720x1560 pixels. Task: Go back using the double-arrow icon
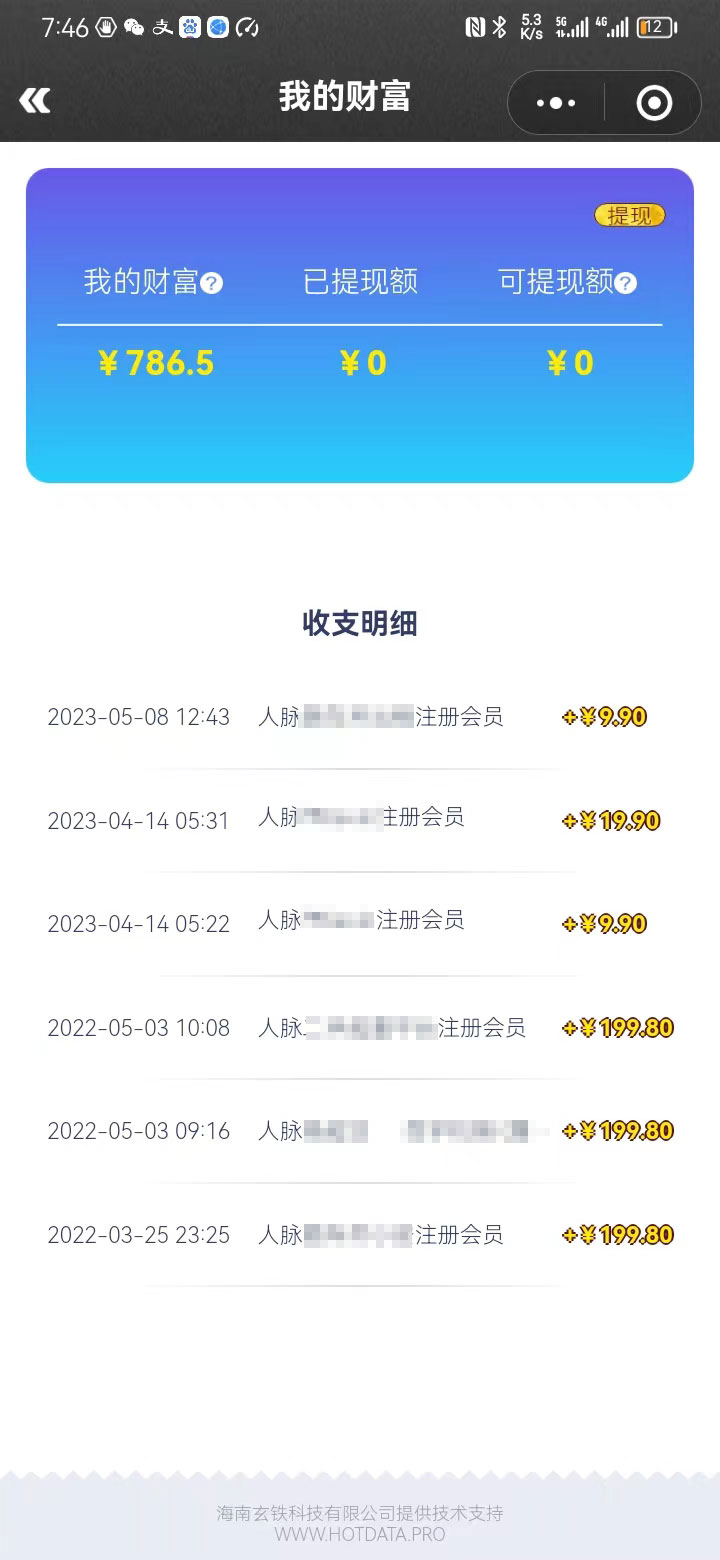[x=34, y=100]
